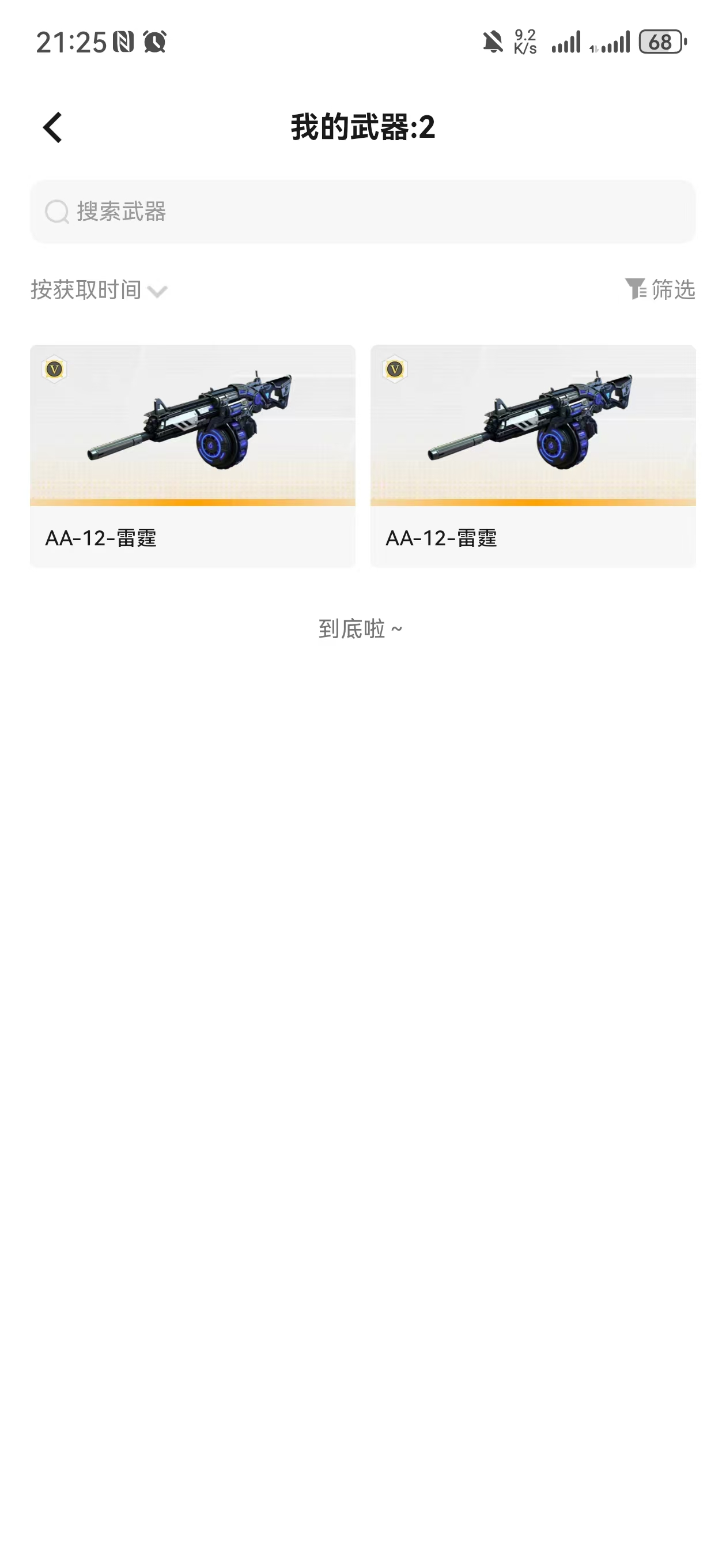Image resolution: width=726 pixels, height=1568 pixels.
Task: Go back using the arrow icon
Action: tap(53, 128)
